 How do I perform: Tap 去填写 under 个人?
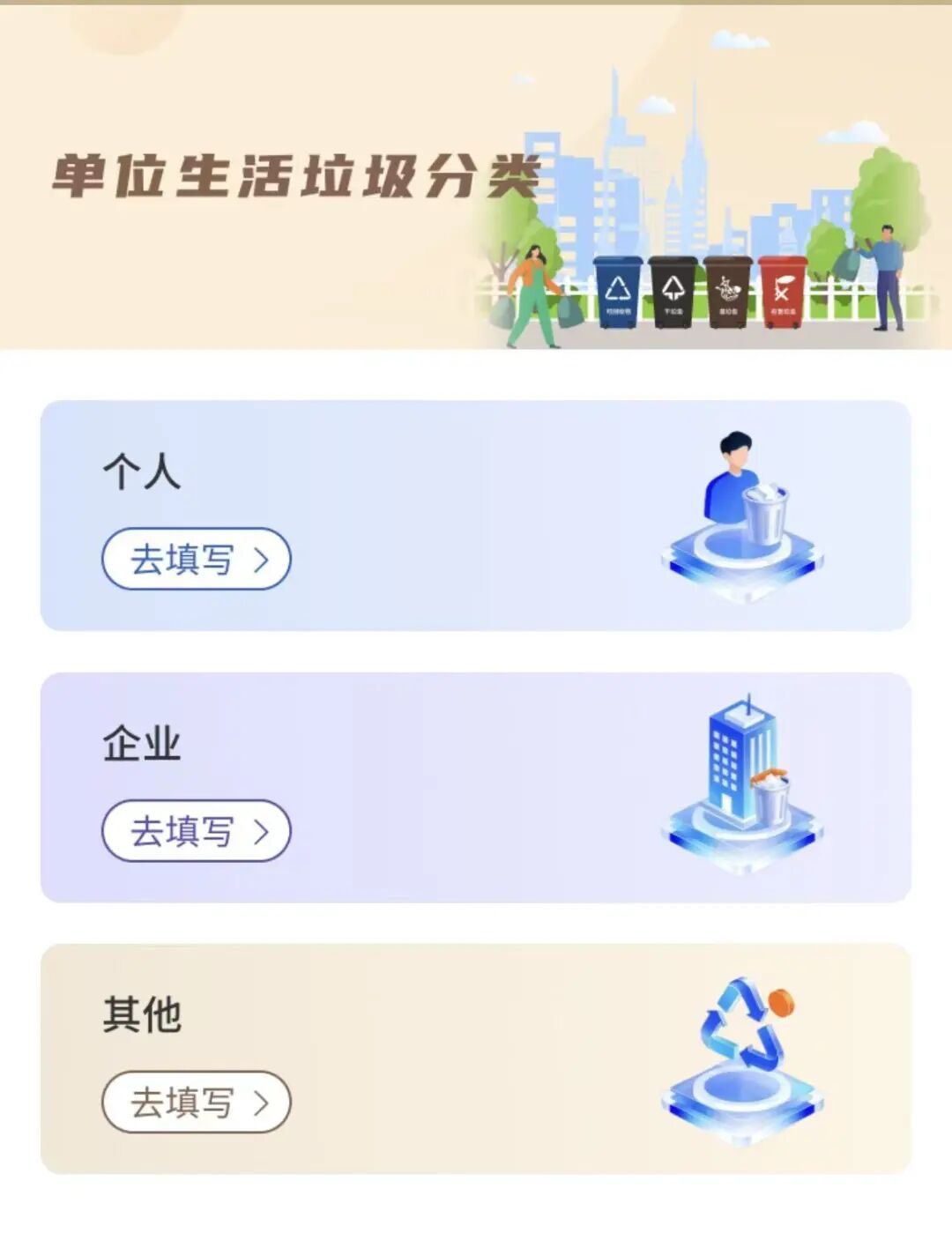(196, 559)
